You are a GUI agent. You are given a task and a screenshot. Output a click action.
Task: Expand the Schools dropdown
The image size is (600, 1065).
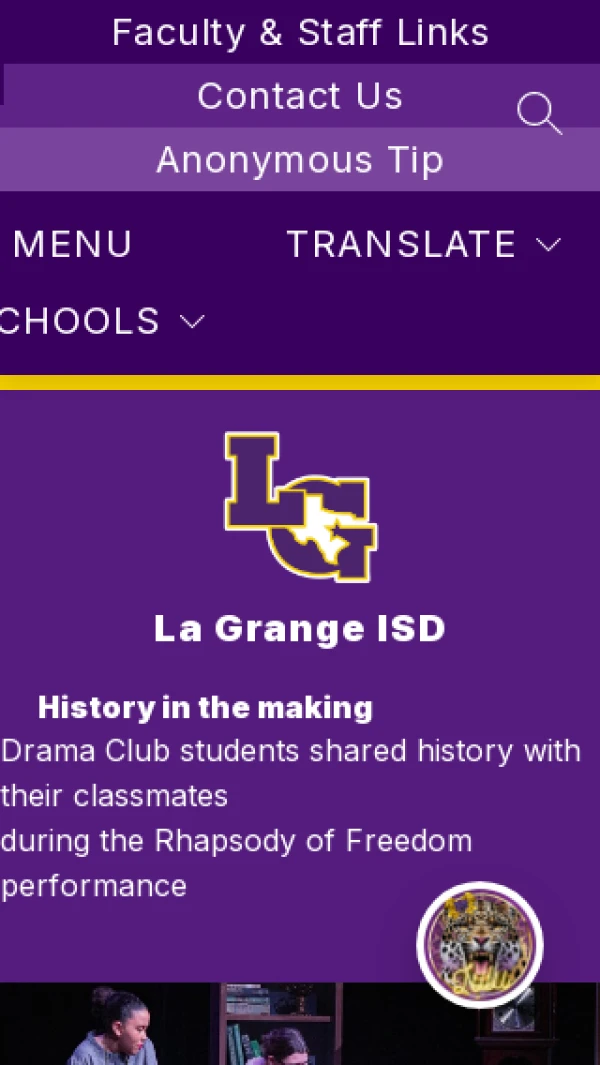click(100, 321)
